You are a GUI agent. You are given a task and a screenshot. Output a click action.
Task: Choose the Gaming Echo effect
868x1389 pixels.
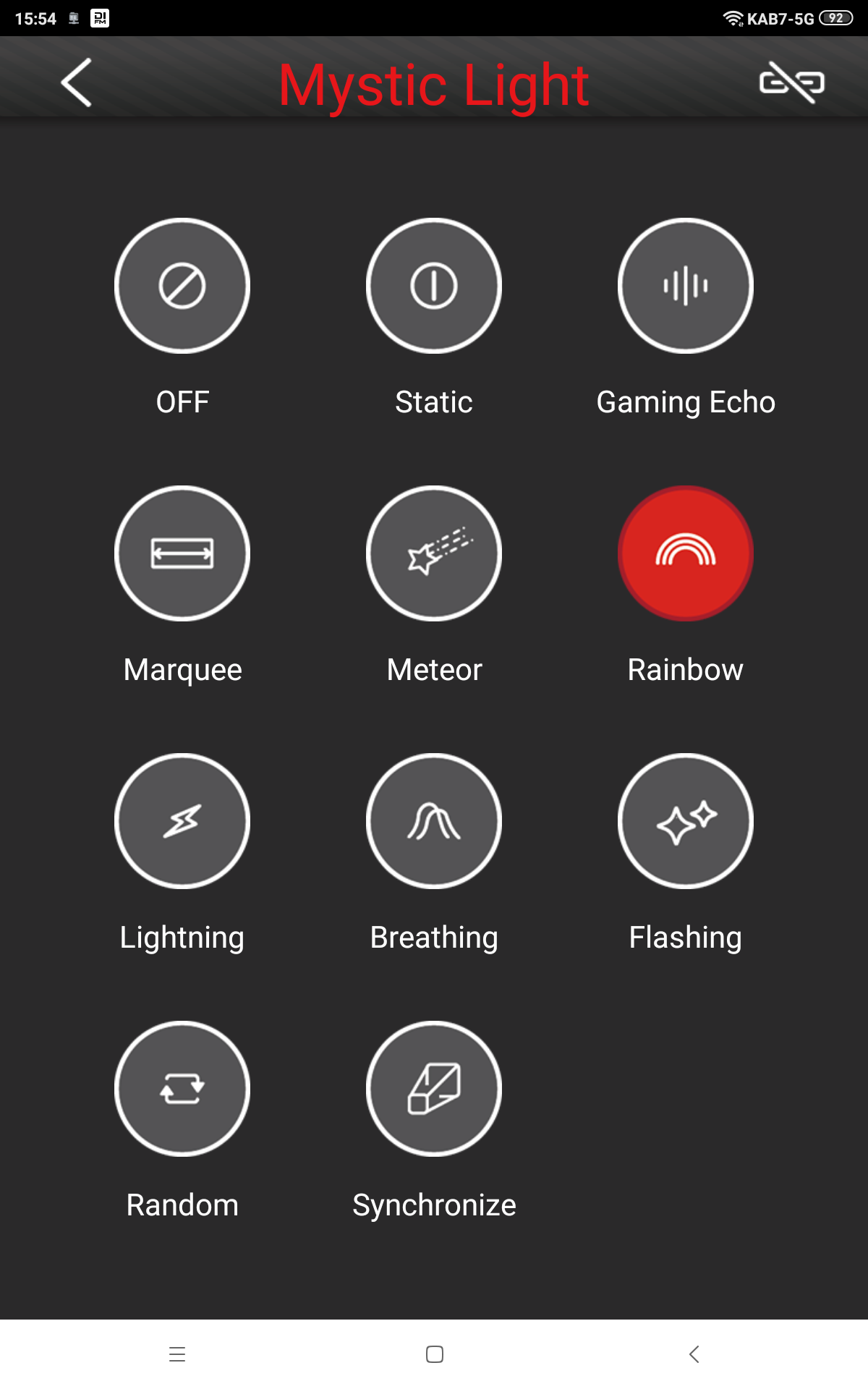click(x=685, y=286)
